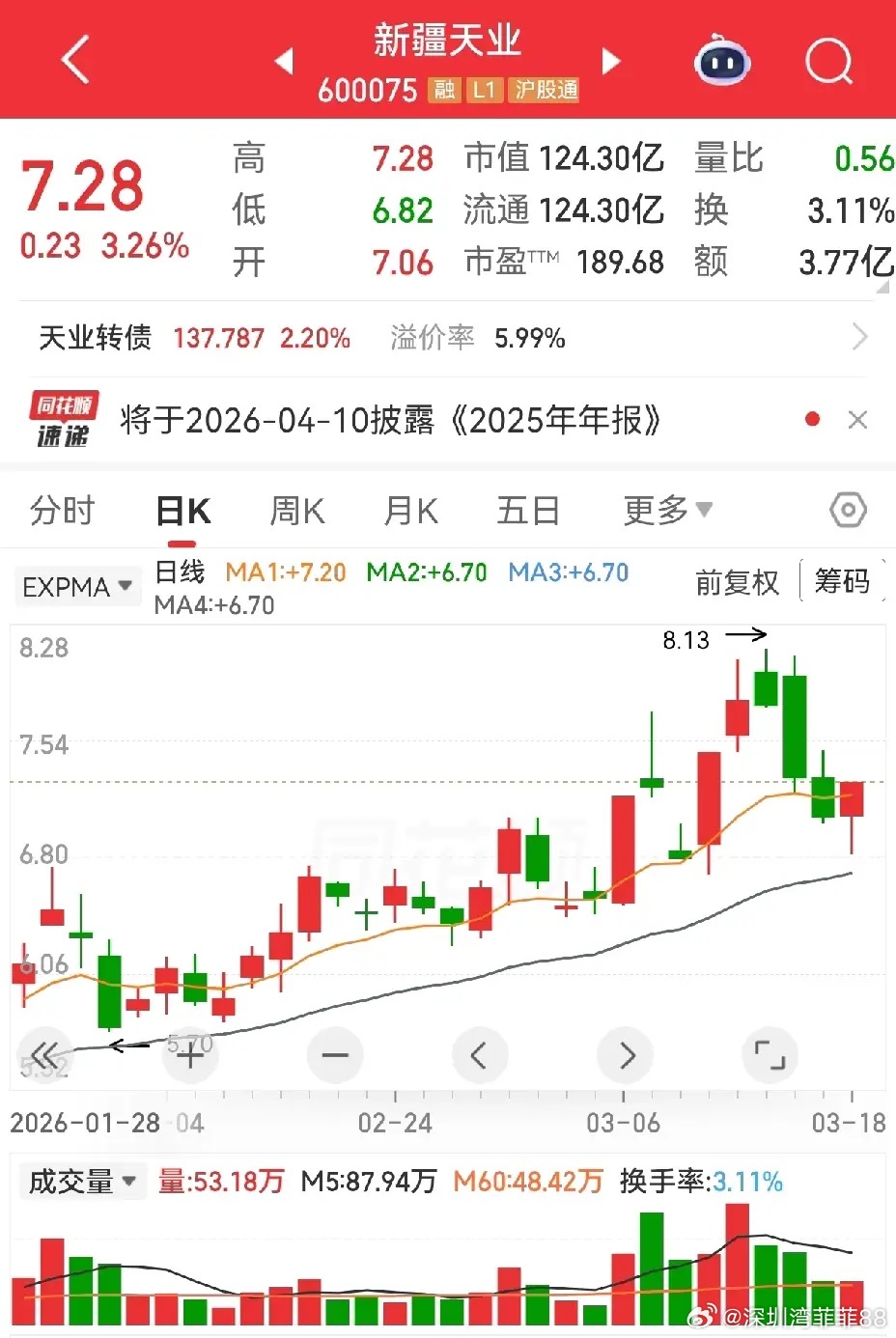Screen dimensions: 896x1338
Task: Open the 2025年年报 disclosure notice
Action: point(391,421)
